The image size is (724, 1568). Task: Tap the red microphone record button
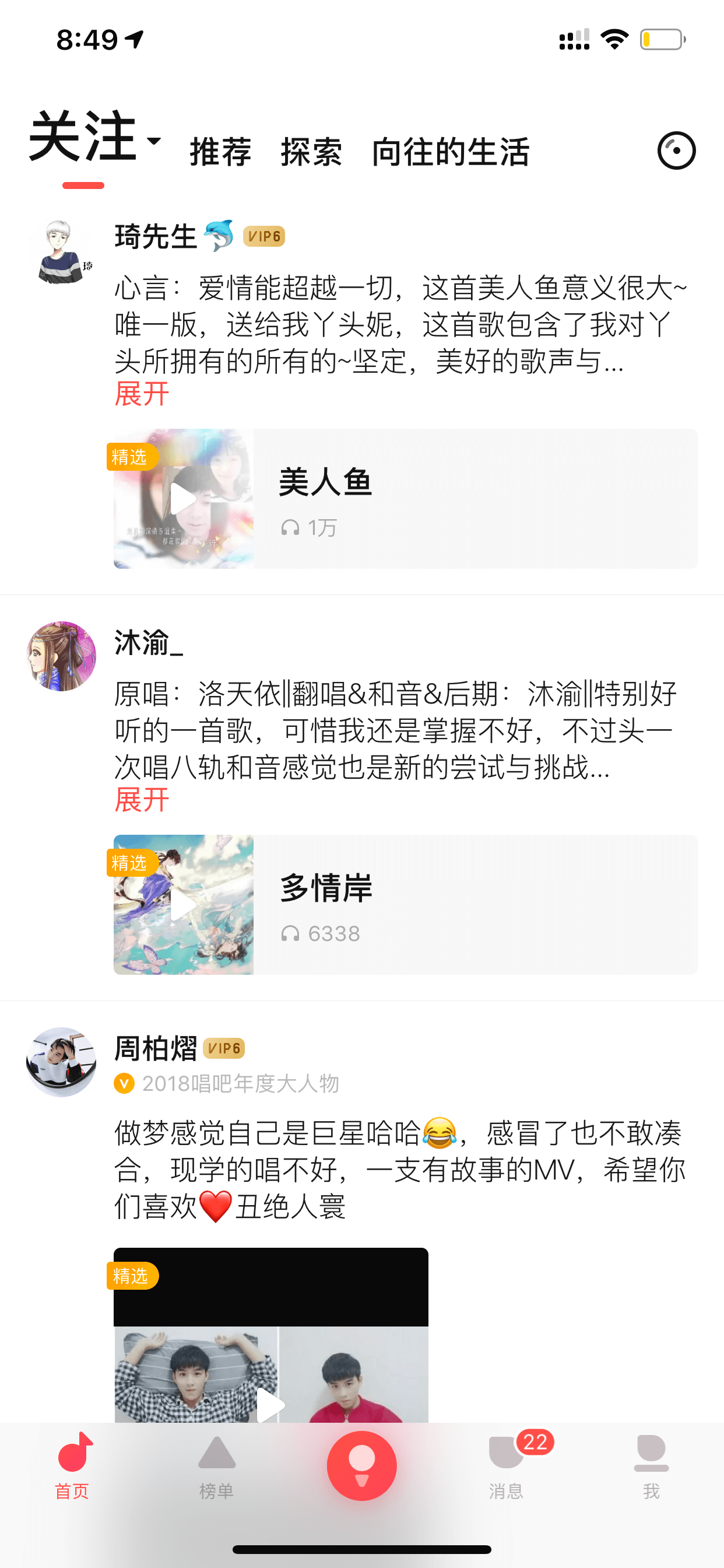click(362, 1465)
